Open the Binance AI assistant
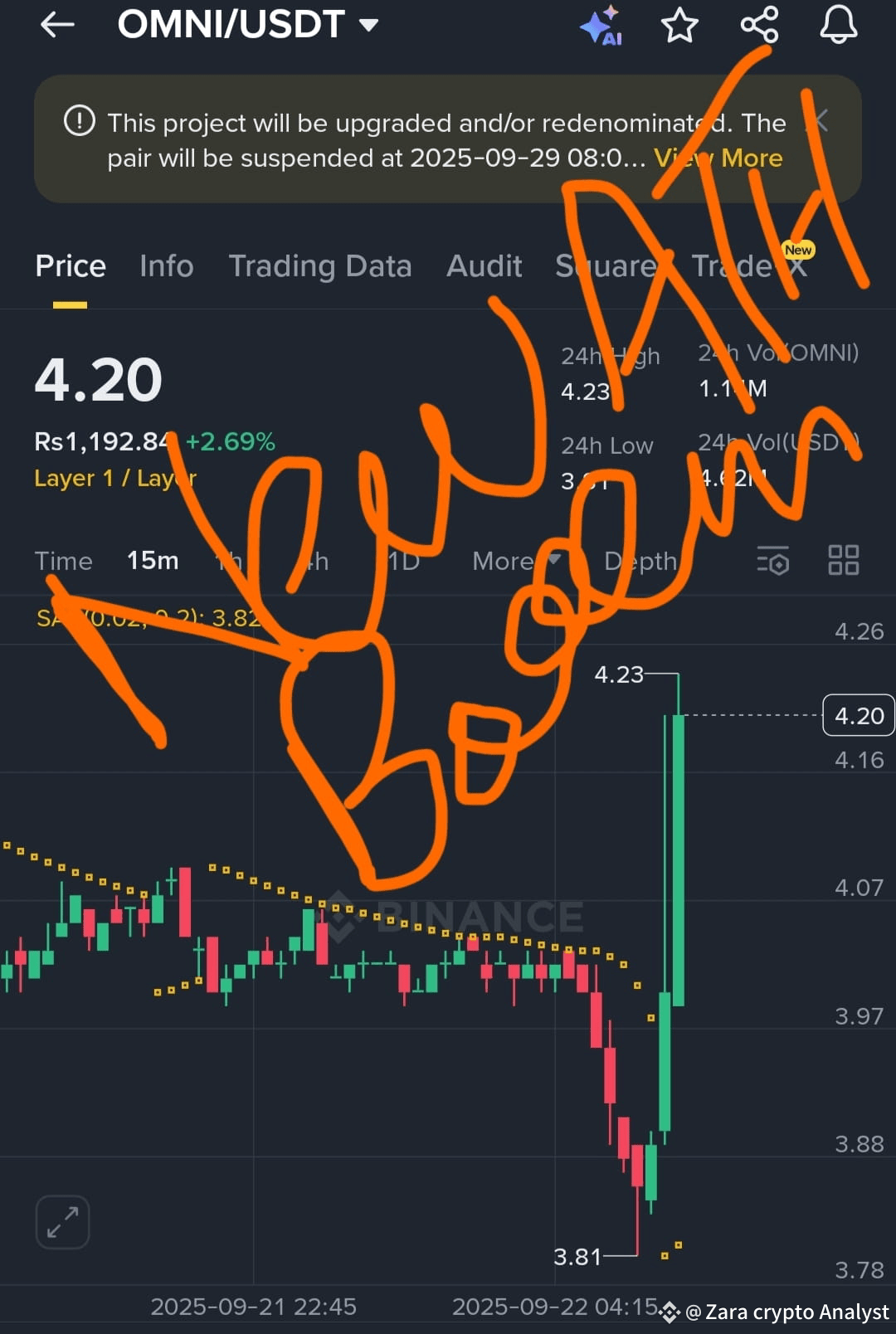896x1334 pixels. point(603,25)
